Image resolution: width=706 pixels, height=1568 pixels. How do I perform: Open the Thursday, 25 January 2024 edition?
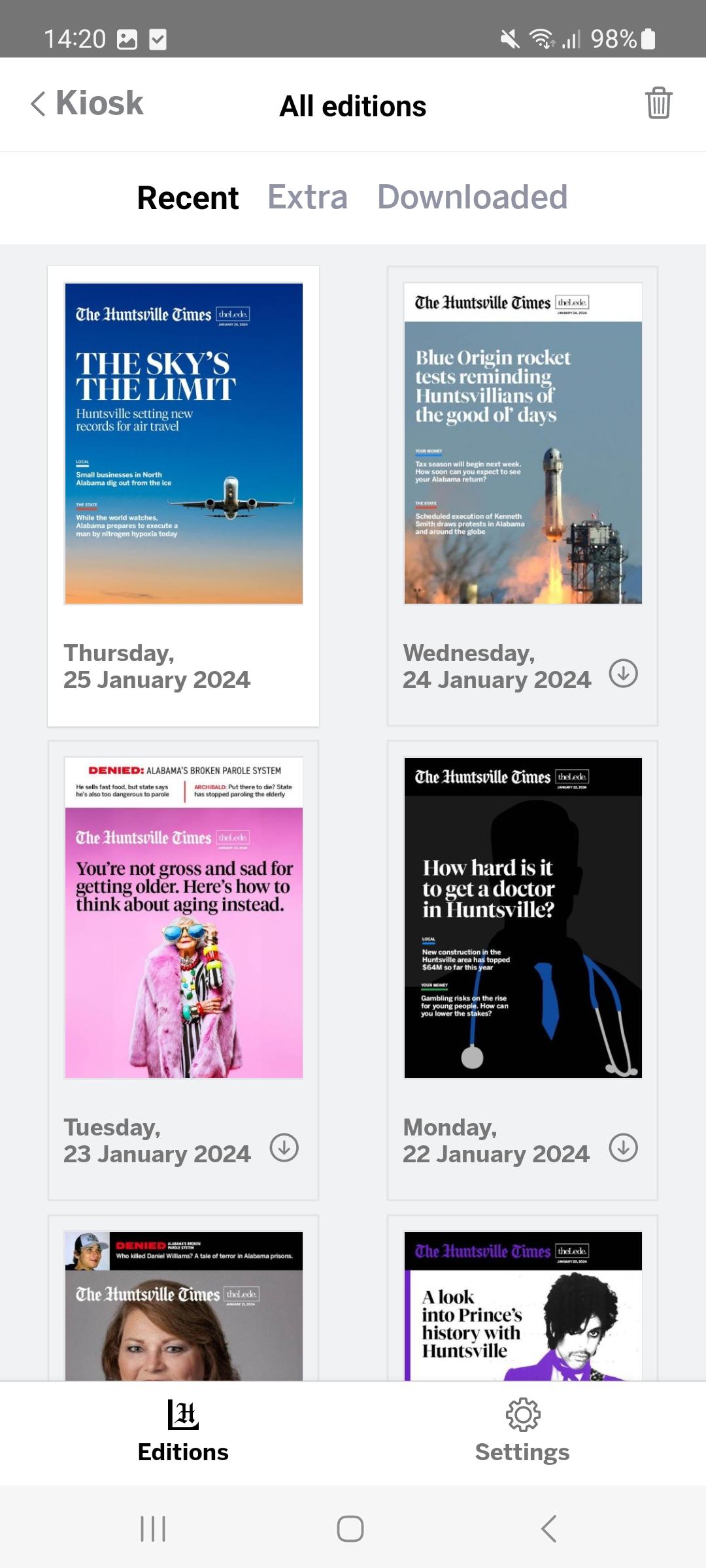click(x=183, y=497)
